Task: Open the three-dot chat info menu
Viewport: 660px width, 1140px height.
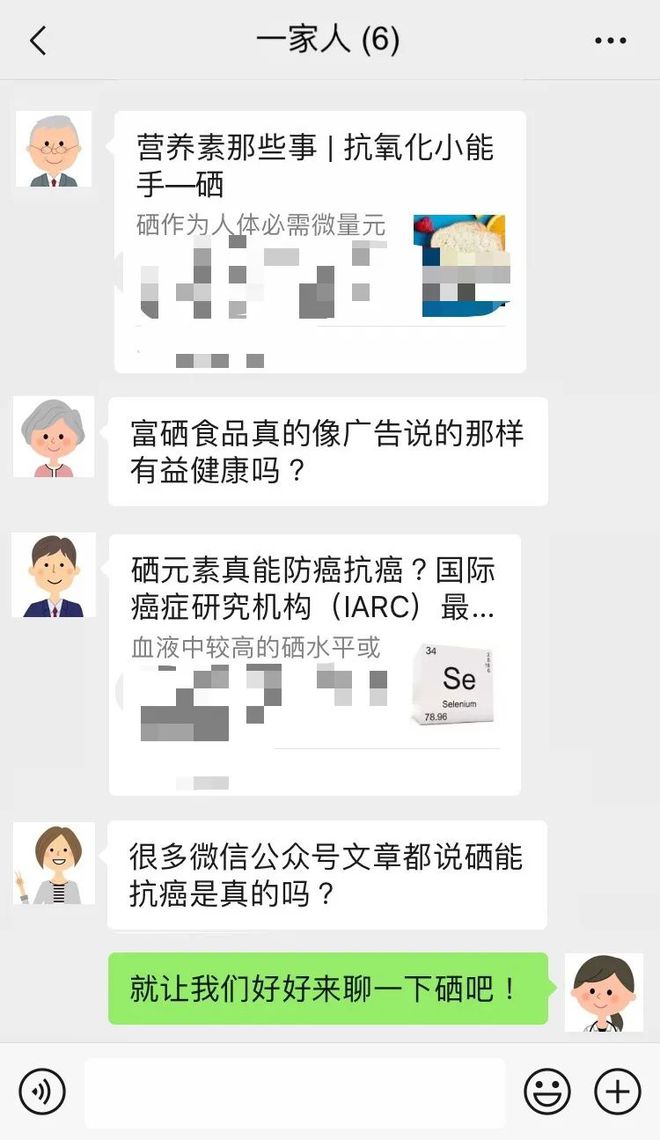Action: (x=610, y=41)
